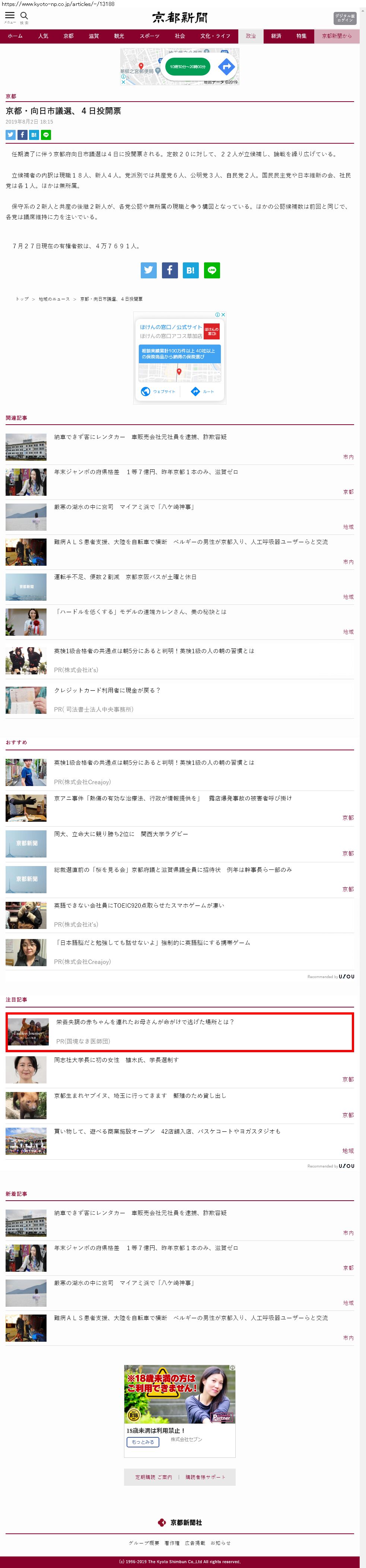
Task: Go to the 京都新聞から tab
Action: coord(336,36)
